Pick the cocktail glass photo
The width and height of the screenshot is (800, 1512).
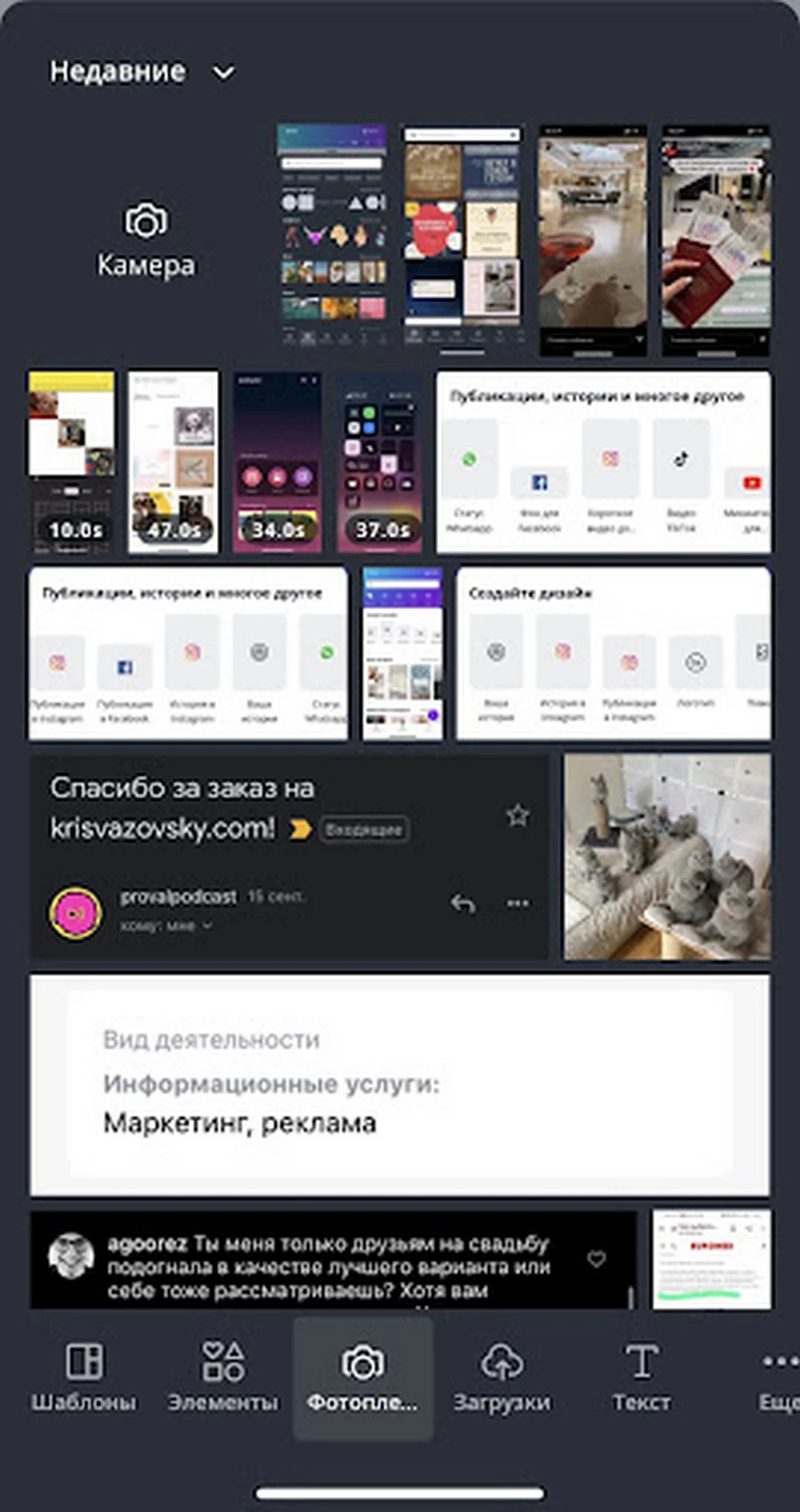[593, 241]
